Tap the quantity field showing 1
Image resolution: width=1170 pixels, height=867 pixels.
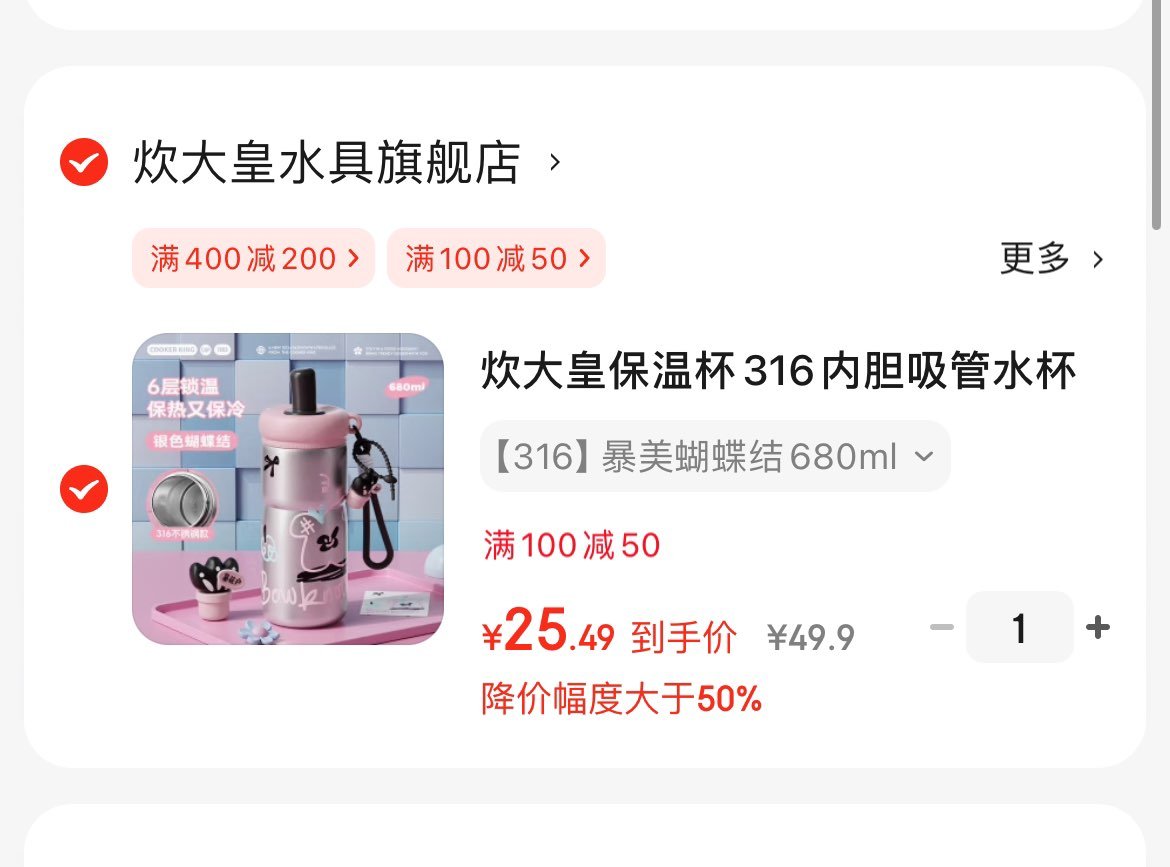tap(1019, 628)
